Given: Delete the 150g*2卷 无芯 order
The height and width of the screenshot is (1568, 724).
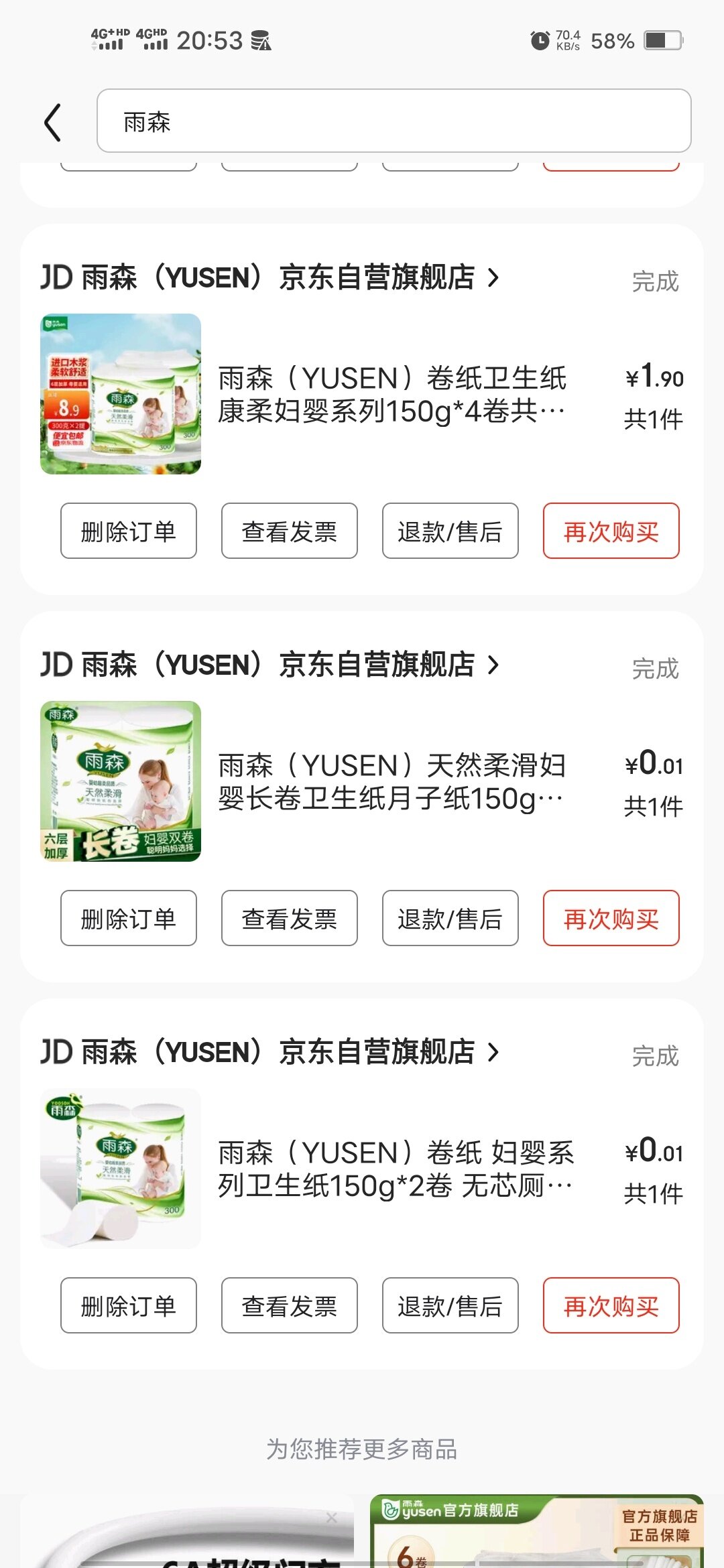Looking at the screenshot, I should point(128,1305).
